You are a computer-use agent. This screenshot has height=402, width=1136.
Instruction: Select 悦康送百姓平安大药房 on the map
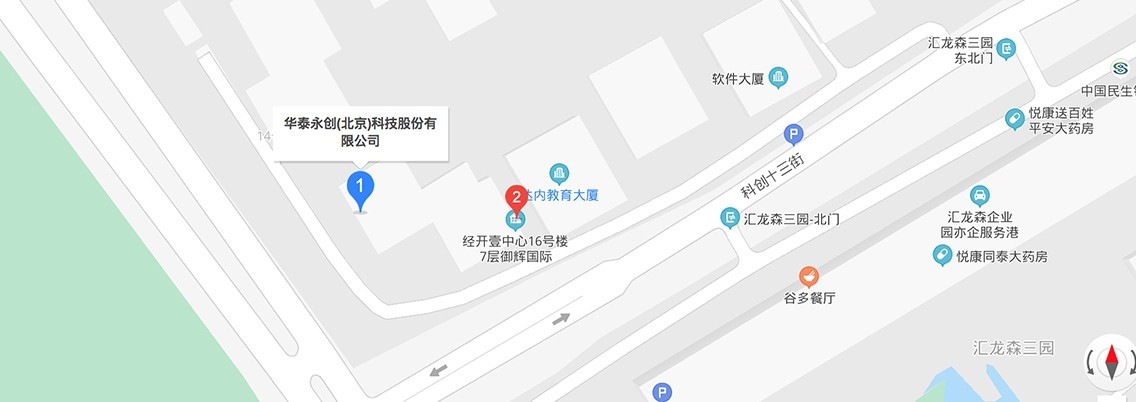(x=1015, y=119)
